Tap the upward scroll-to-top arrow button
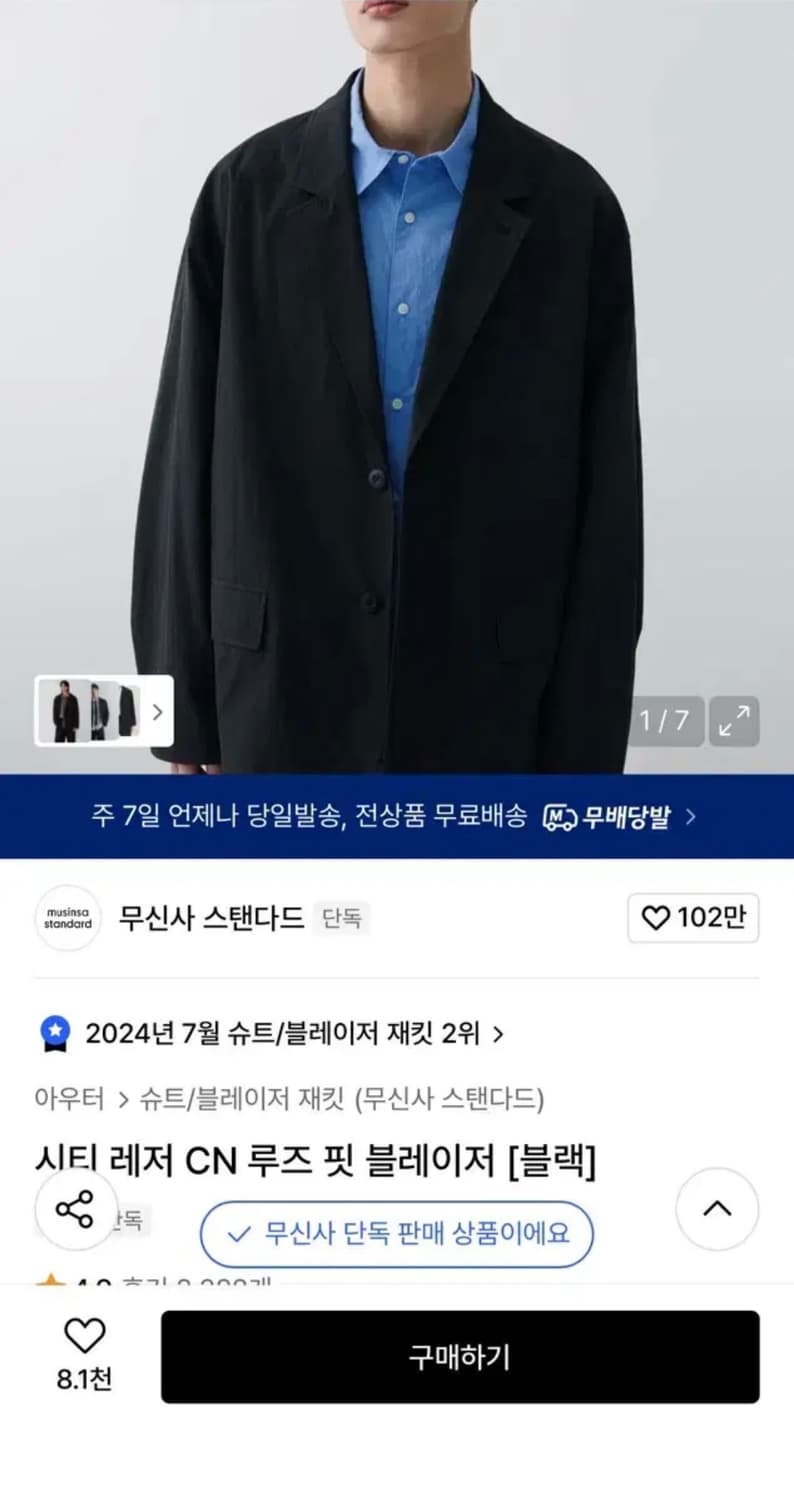 pyautogui.click(x=717, y=1210)
